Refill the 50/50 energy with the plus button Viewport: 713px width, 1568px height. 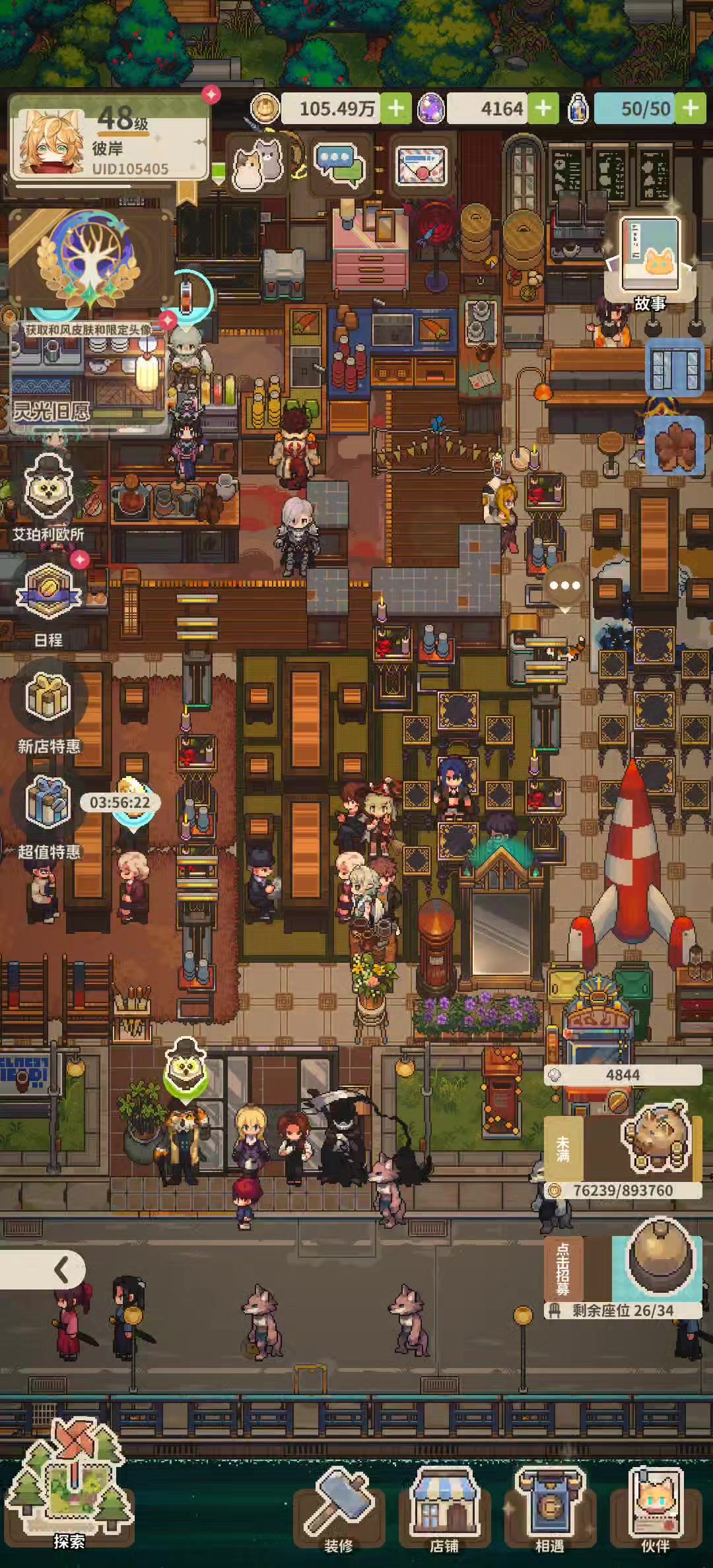(x=691, y=108)
